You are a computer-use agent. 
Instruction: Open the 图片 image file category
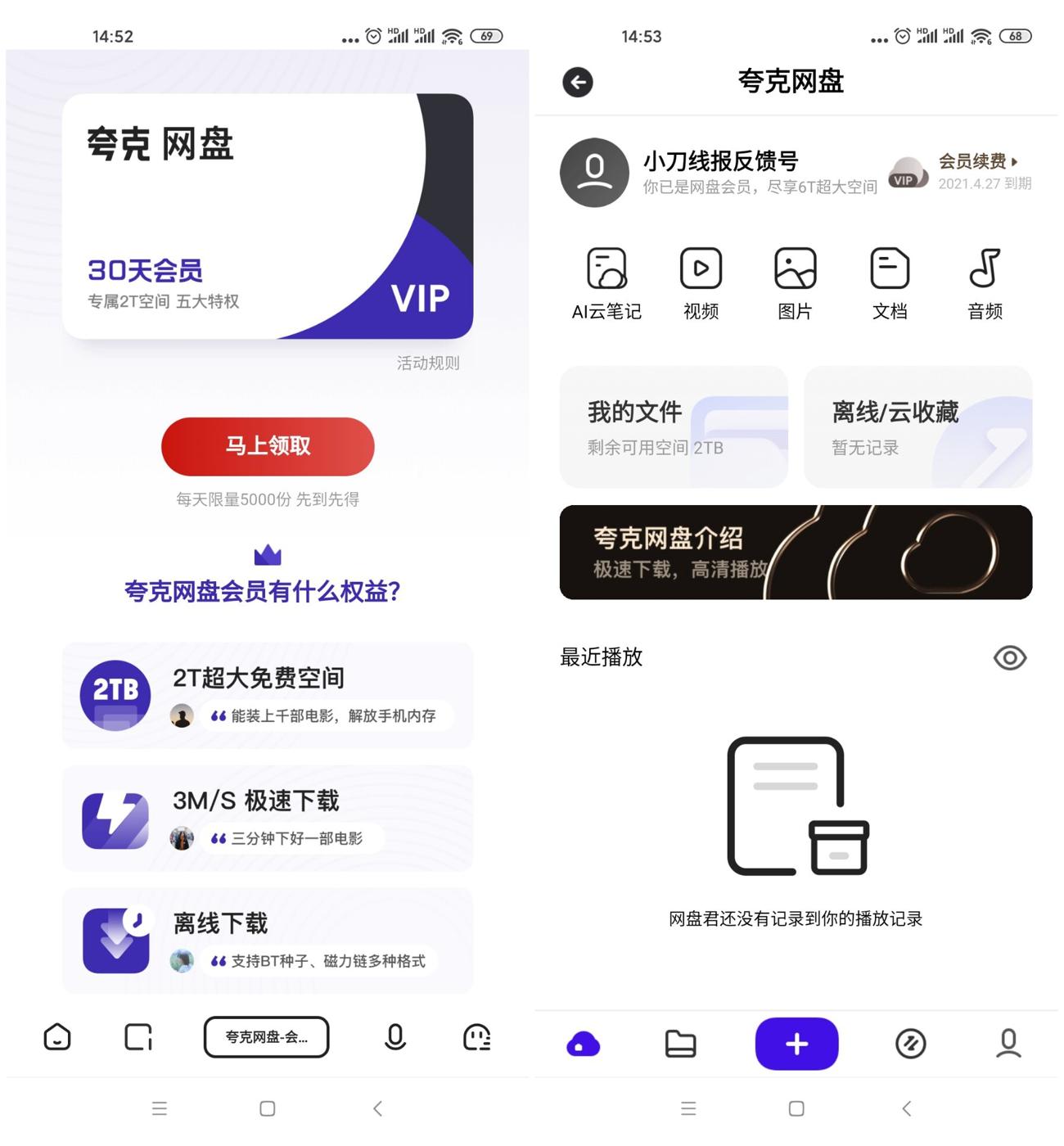(796, 282)
